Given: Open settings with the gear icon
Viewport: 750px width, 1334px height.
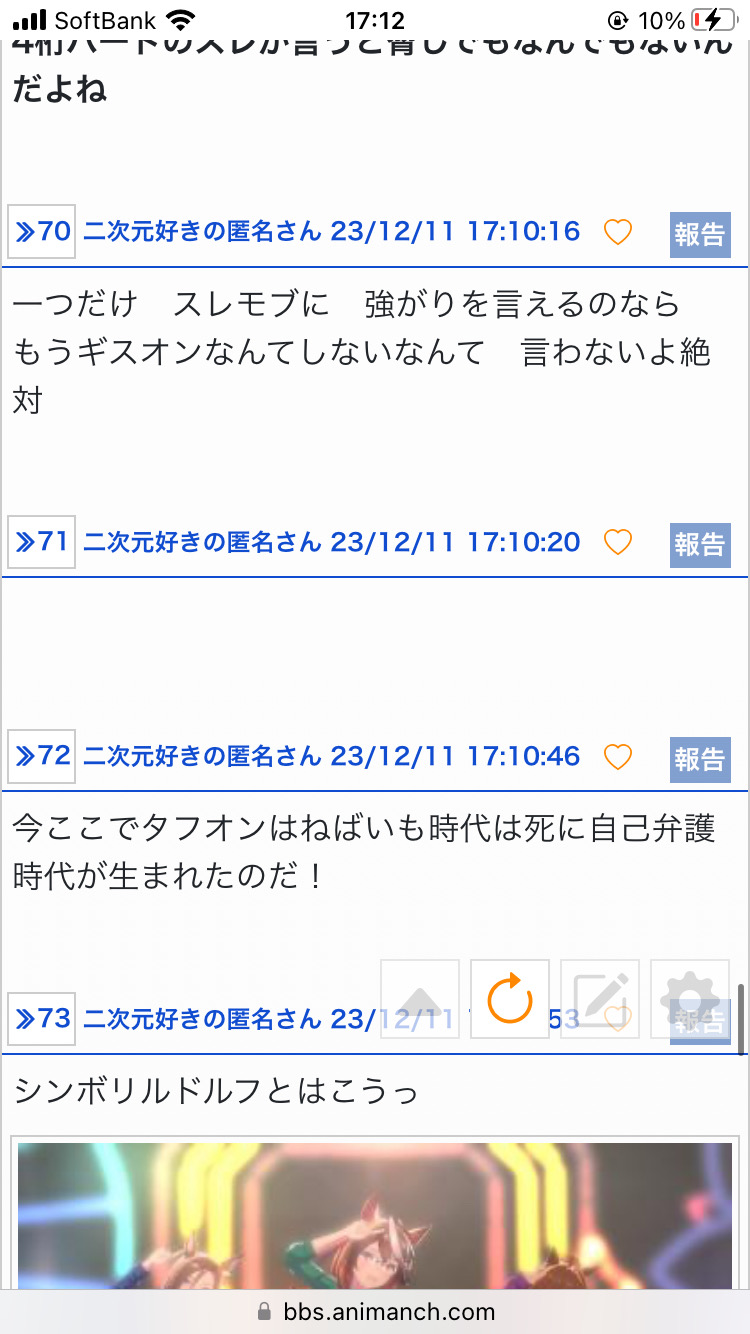Looking at the screenshot, I should click(690, 999).
